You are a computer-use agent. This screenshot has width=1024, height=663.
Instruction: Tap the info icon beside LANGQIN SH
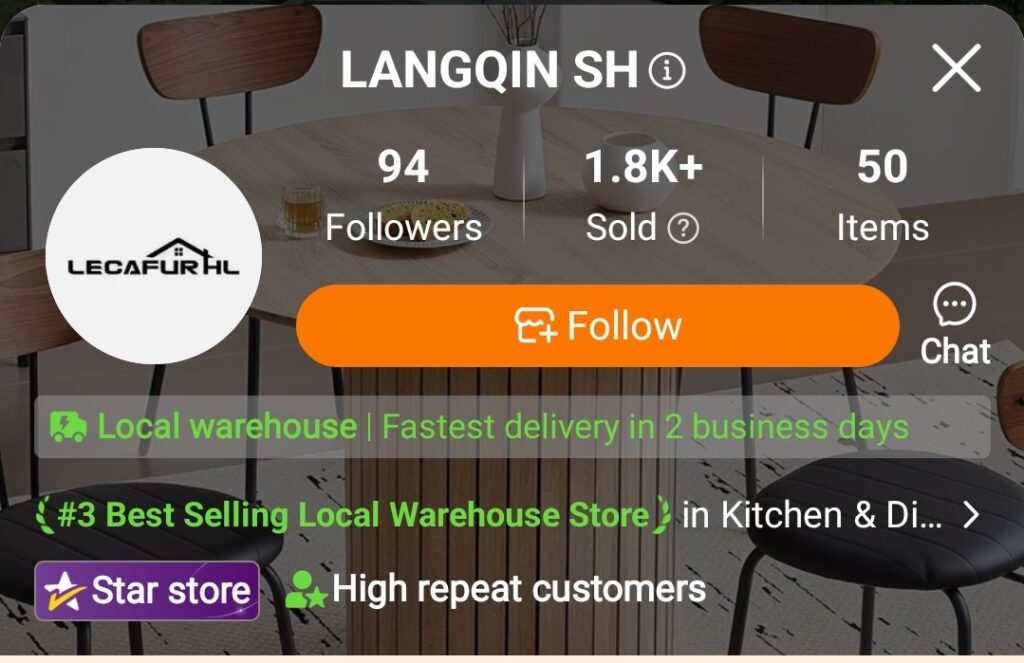667,70
